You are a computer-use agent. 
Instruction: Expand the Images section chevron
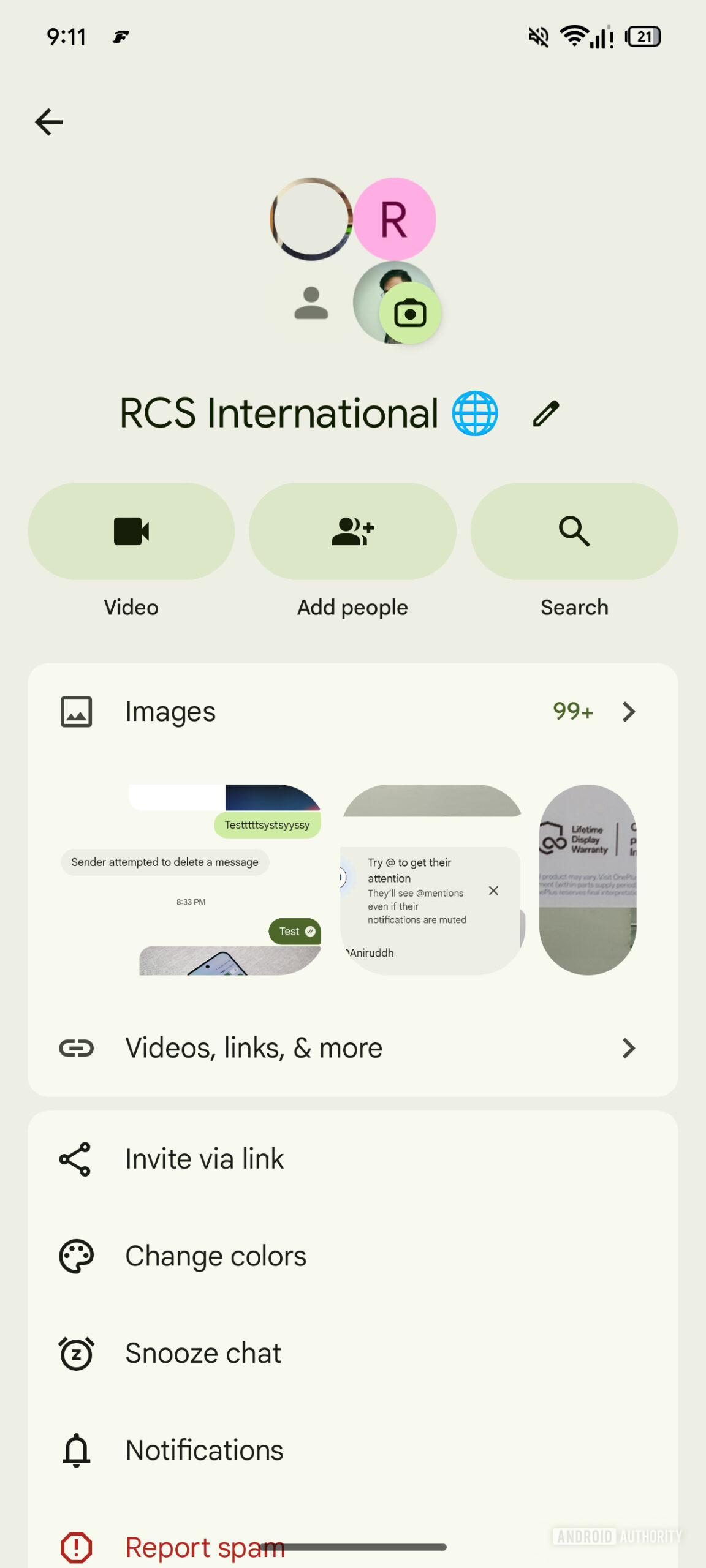pyautogui.click(x=629, y=711)
